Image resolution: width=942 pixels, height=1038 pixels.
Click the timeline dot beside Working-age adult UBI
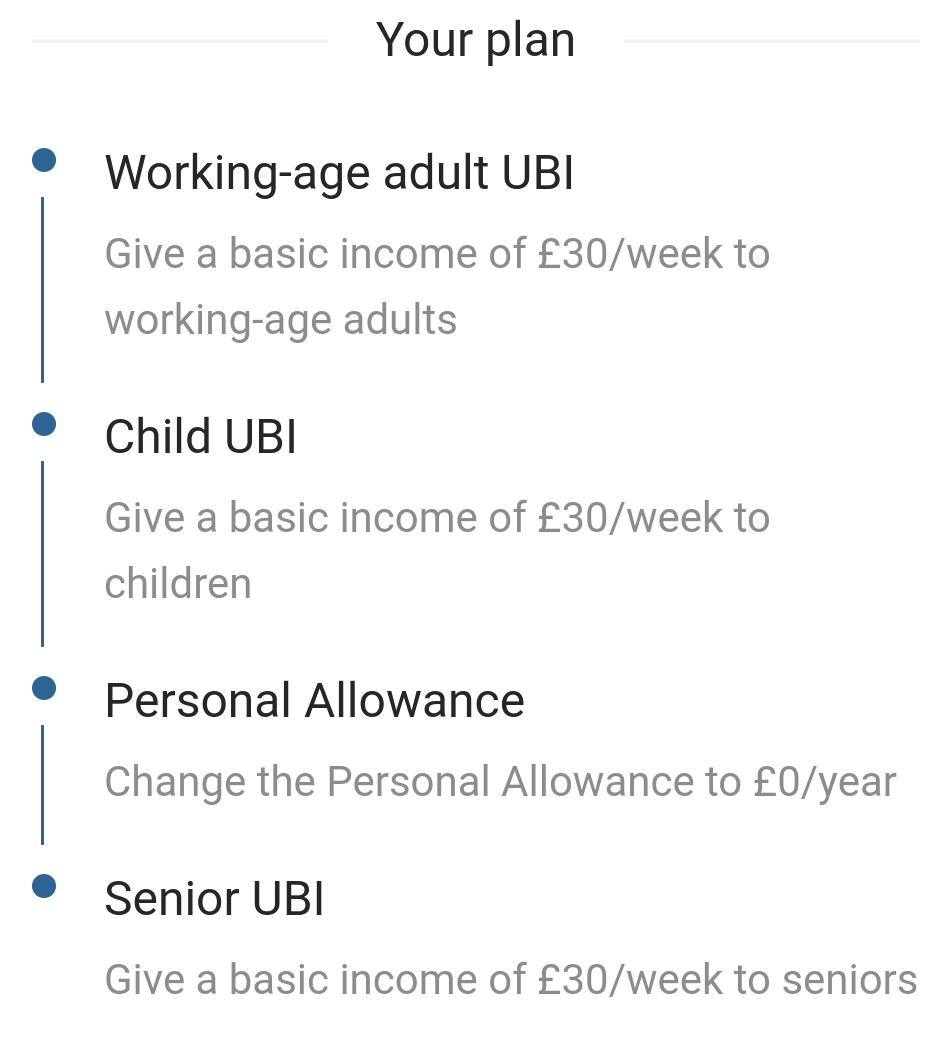click(43, 158)
